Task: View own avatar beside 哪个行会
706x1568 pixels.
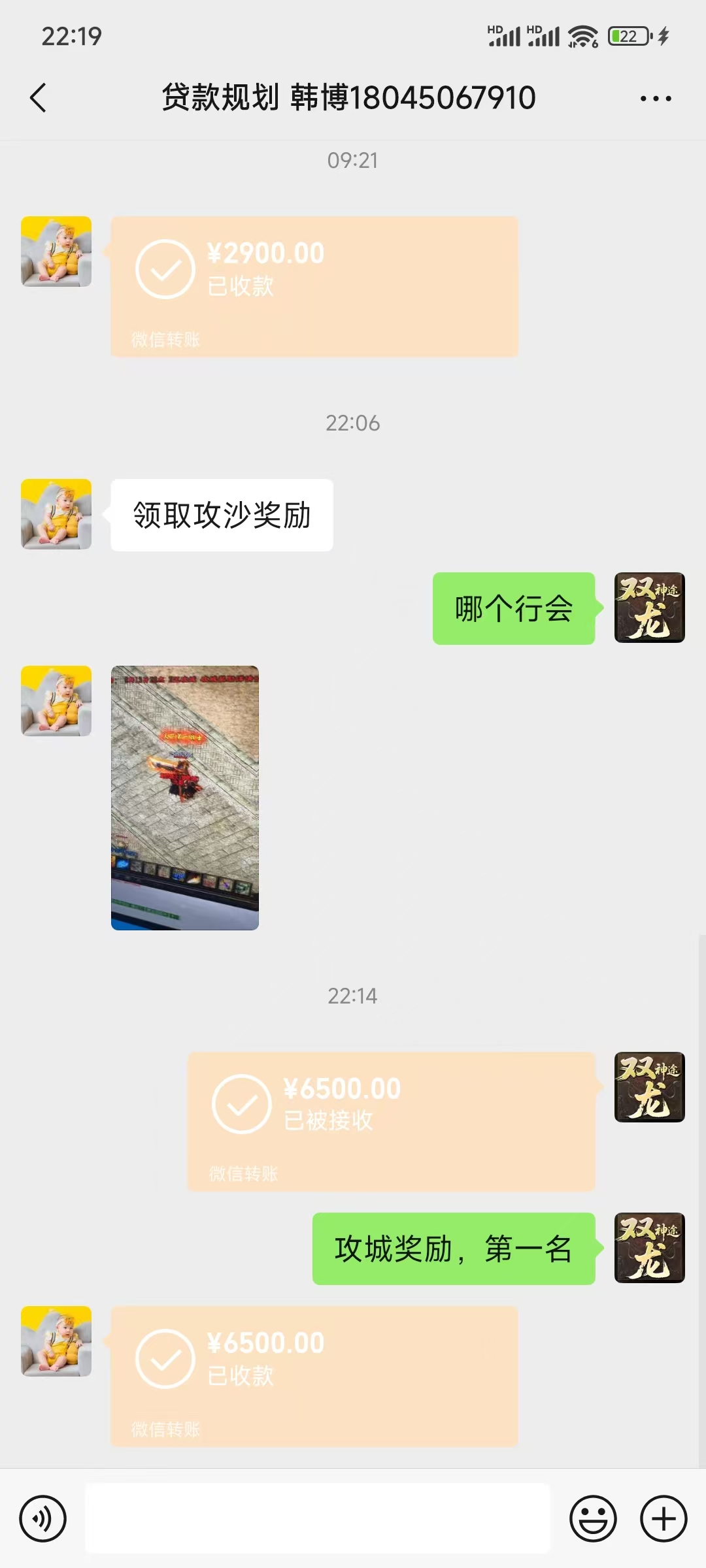Action: click(x=649, y=608)
